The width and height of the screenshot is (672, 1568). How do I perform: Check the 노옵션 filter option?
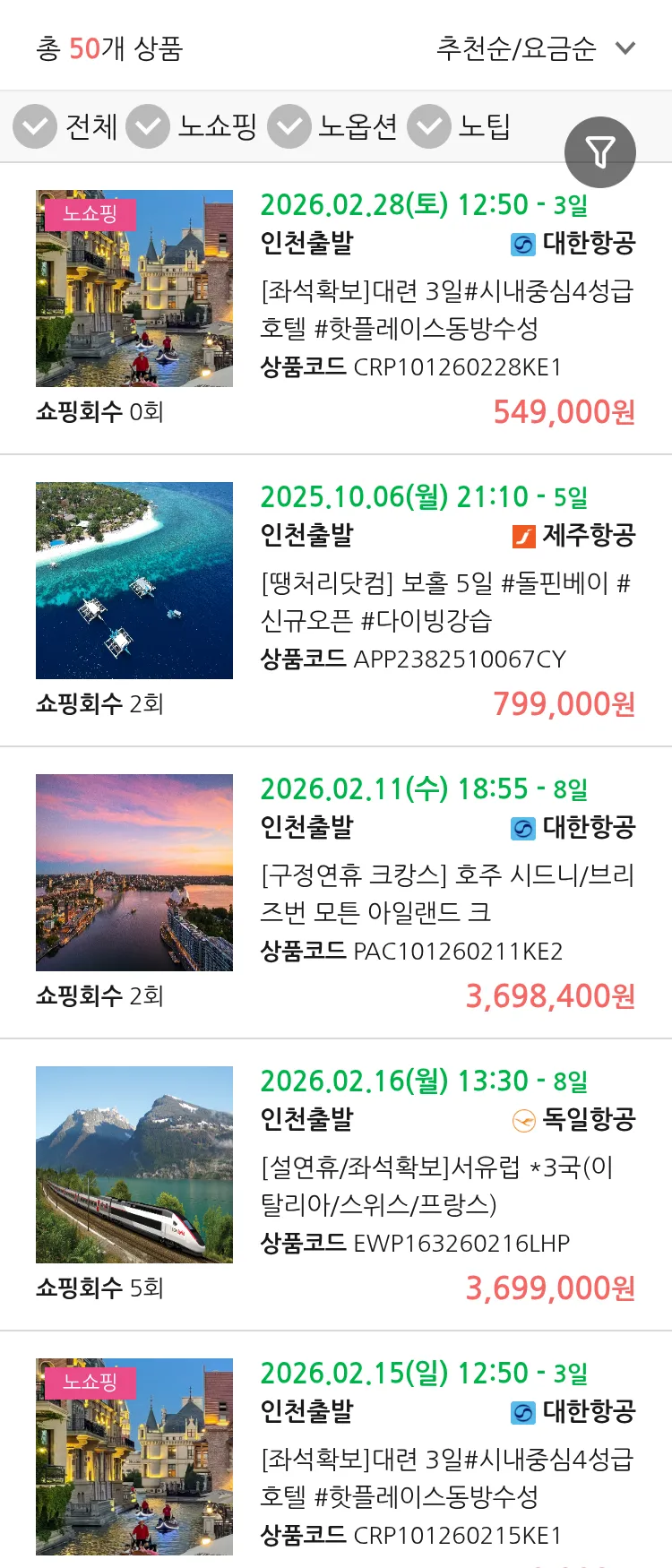(289, 125)
